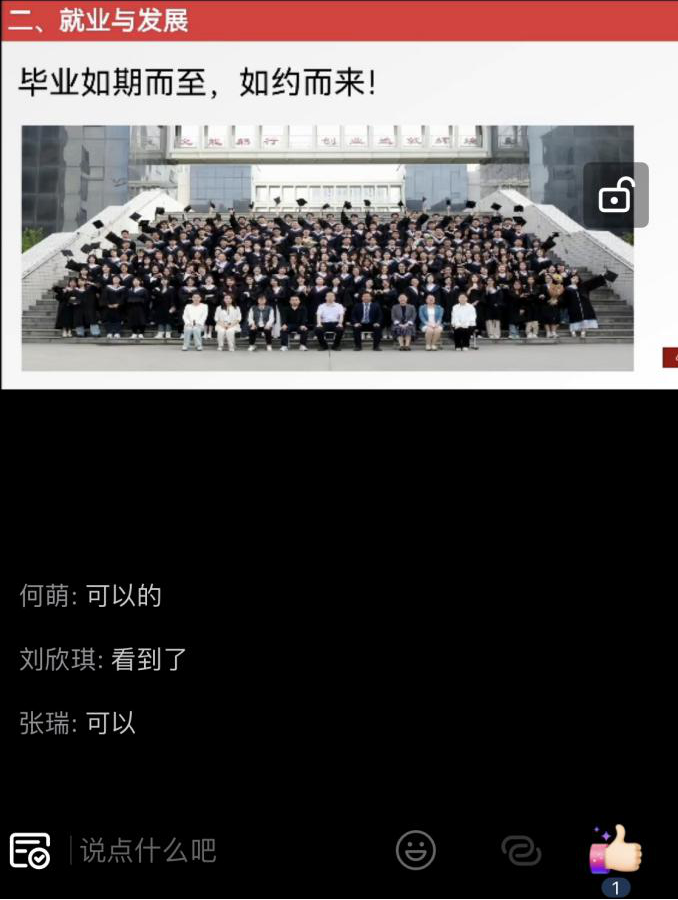Image resolution: width=678 pixels, height=900 pixels.
Task: Tap the thumbs-up like button
Action: pyautogui.click(x=616, y=851)
